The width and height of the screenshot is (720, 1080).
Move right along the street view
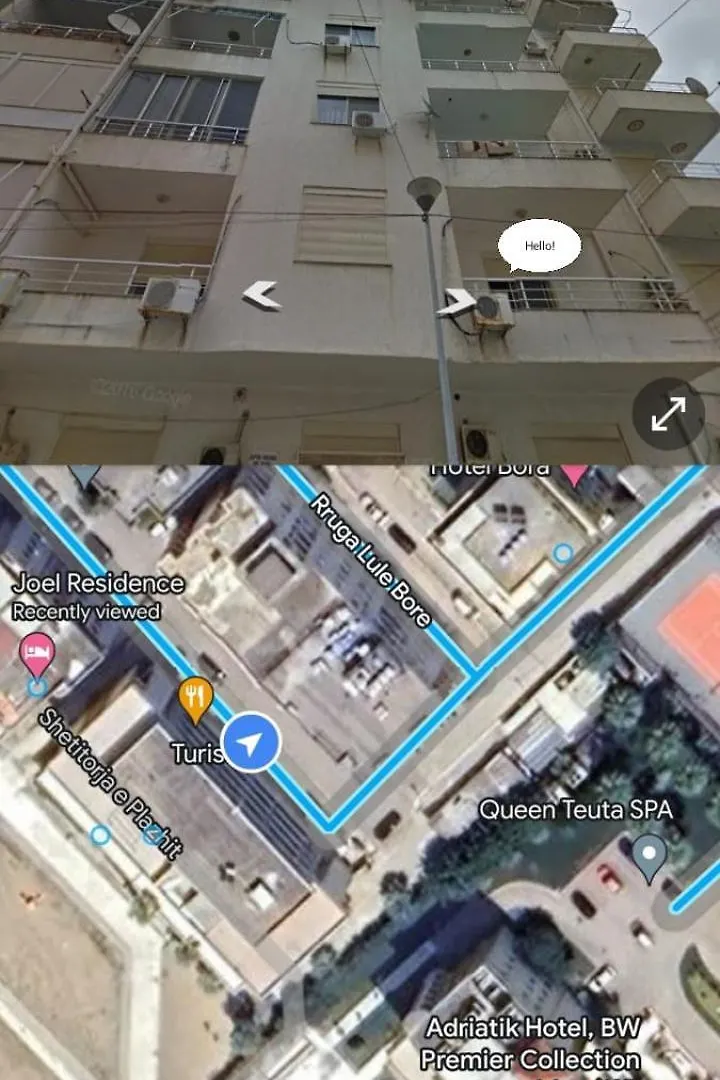tap(457, 300)
